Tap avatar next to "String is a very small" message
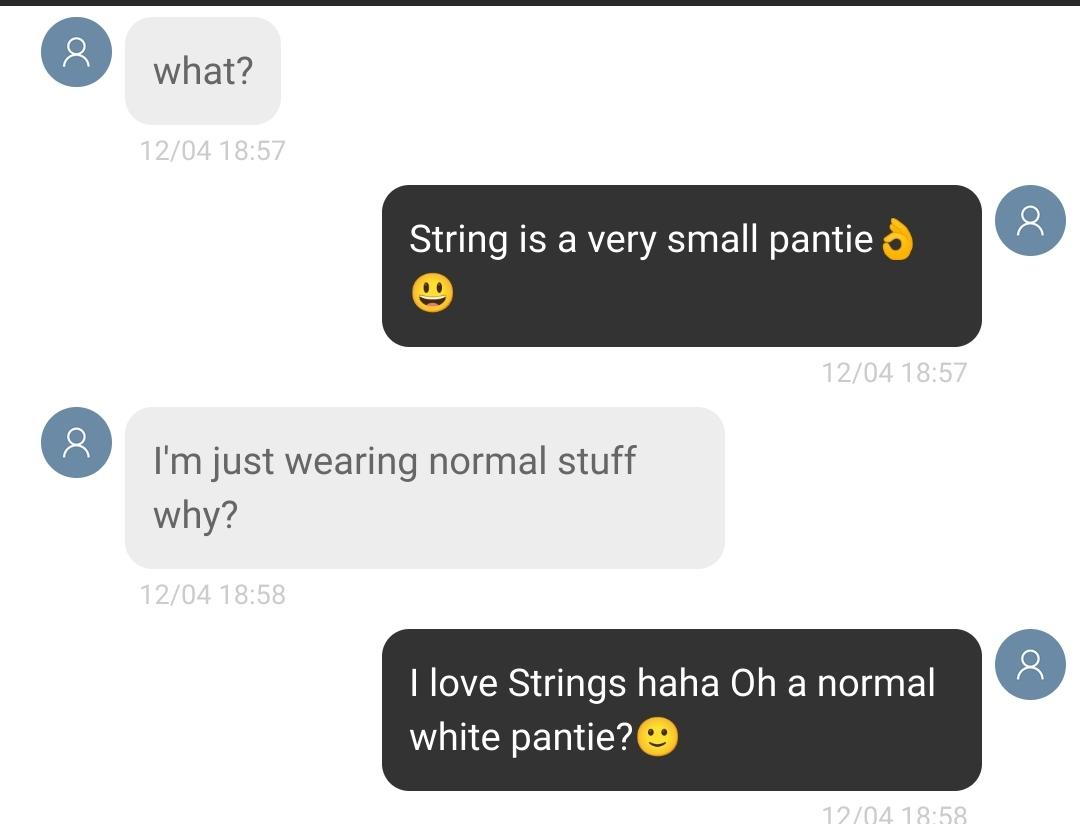 (1030, 220)
